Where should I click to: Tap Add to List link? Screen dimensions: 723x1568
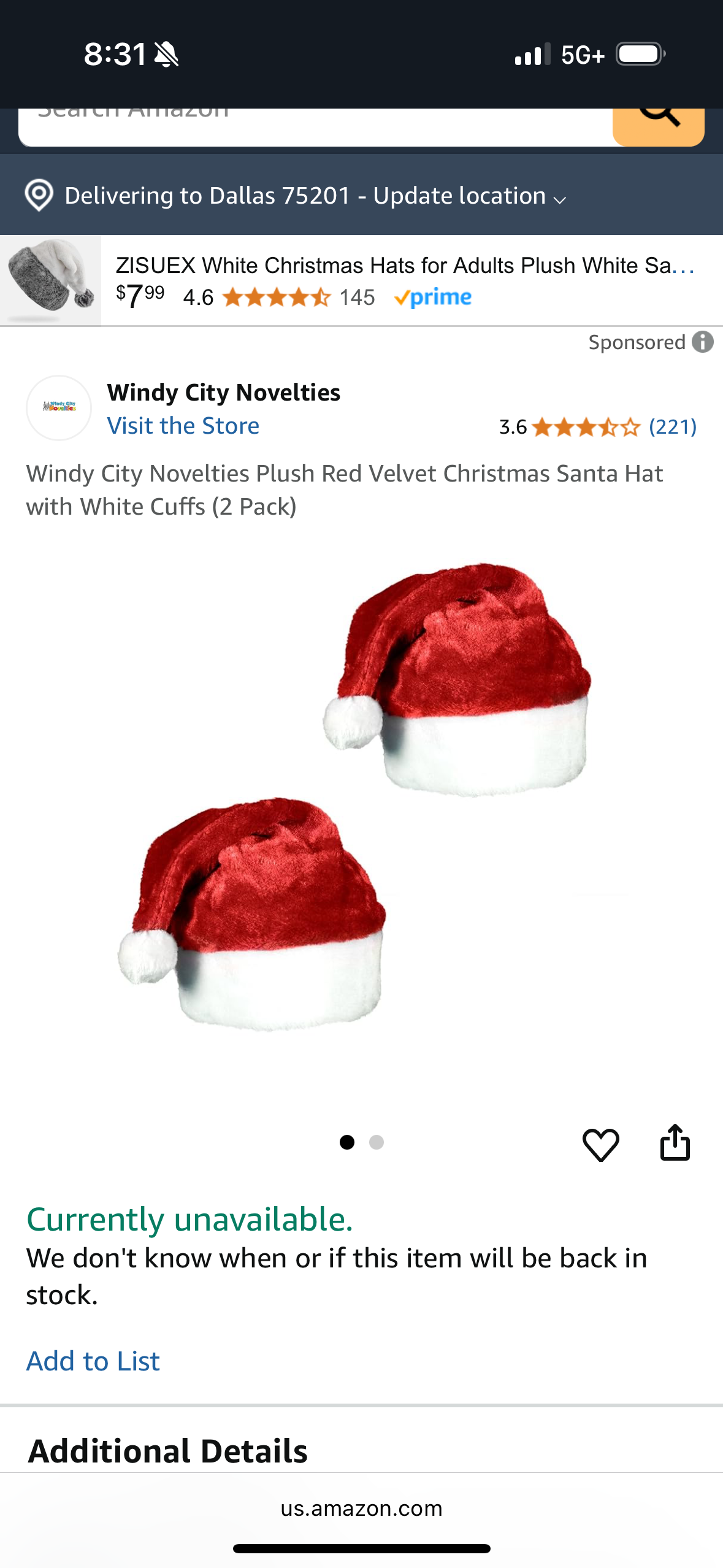click(x=93, y=1361)
